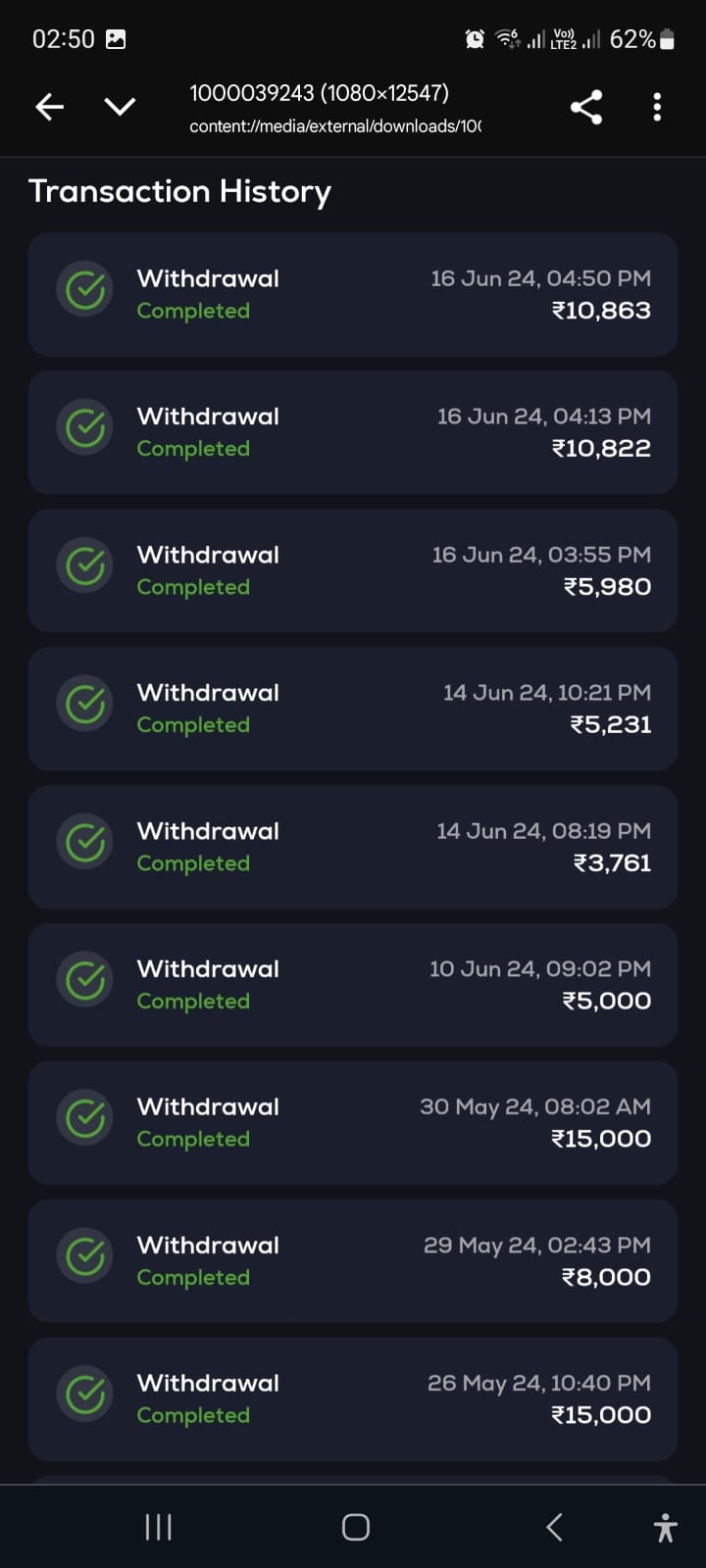Select the green checkmark on the ₹10,863 withdrawal
Screen dimensions: 706x1568
coord(84,289)
